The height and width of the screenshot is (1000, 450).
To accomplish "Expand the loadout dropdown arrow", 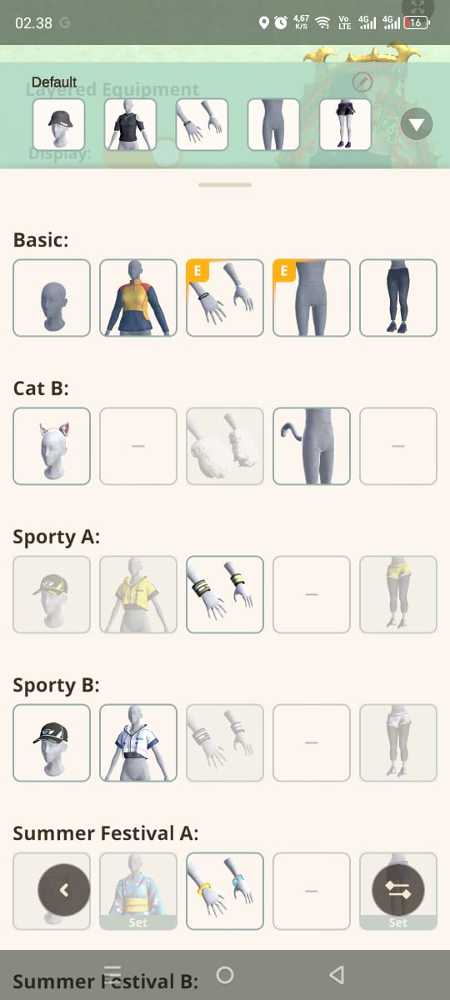I will [x=417, y=124].
